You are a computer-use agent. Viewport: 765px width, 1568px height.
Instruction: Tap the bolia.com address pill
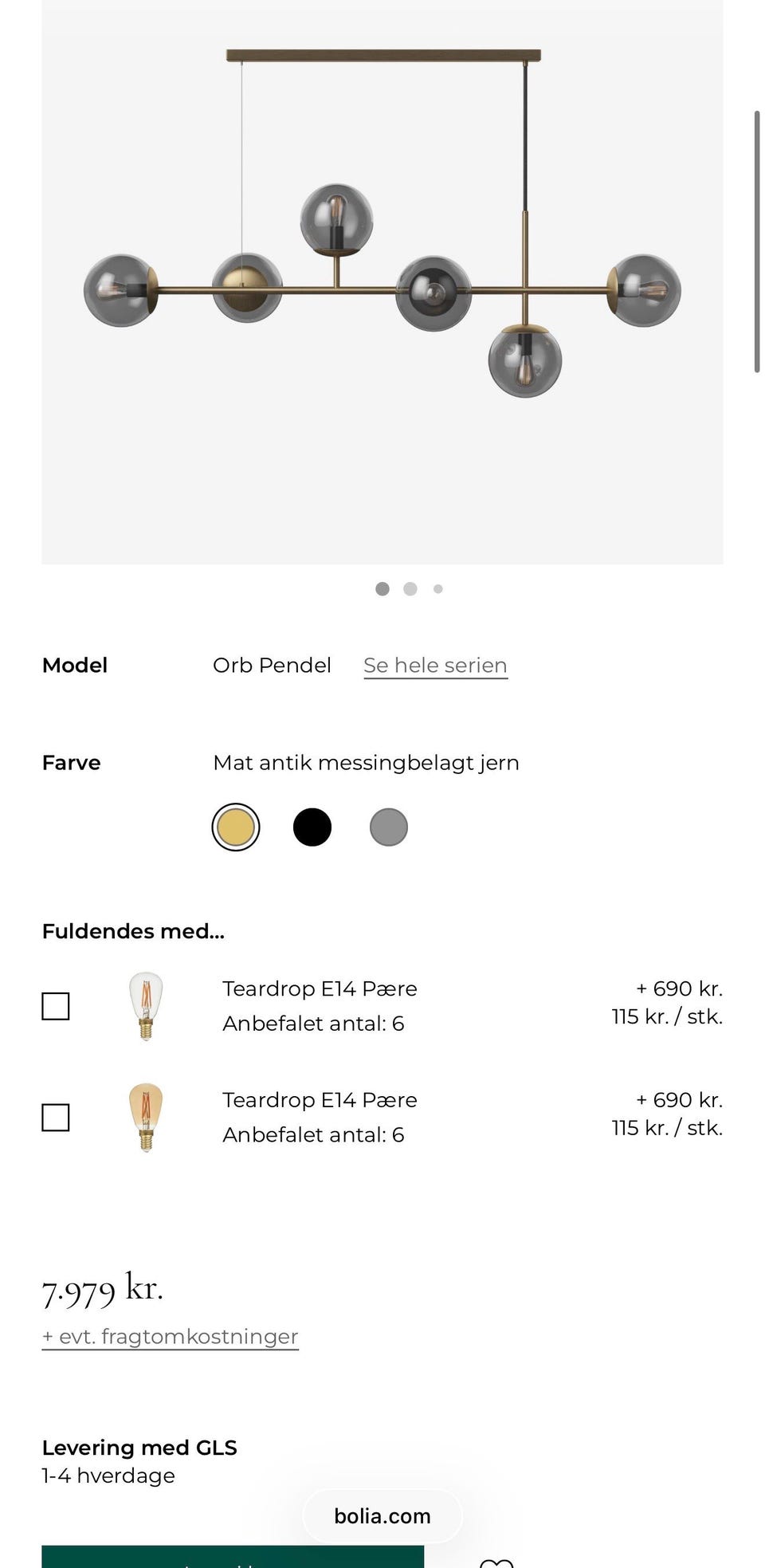click(x=382, y=1515)
